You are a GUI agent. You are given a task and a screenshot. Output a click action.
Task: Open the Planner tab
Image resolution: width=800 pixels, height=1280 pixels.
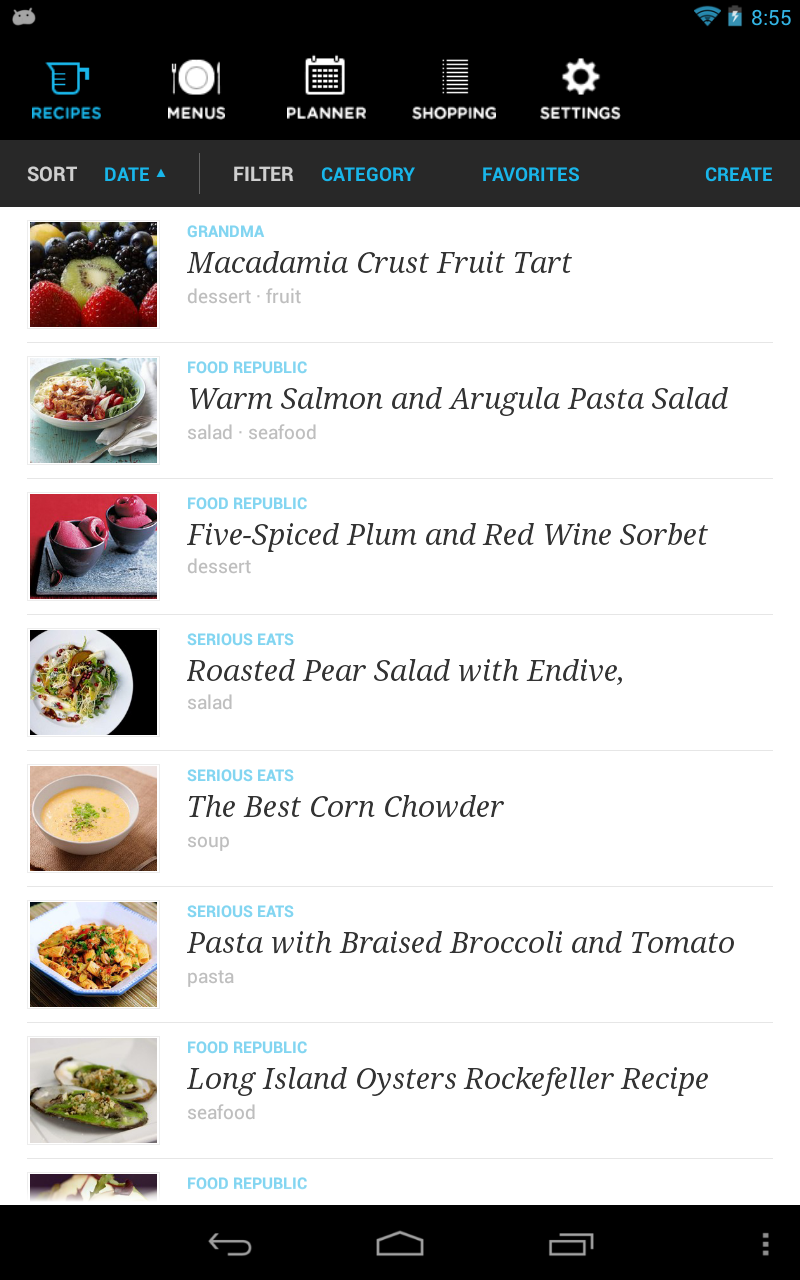(x=326, y=90)
